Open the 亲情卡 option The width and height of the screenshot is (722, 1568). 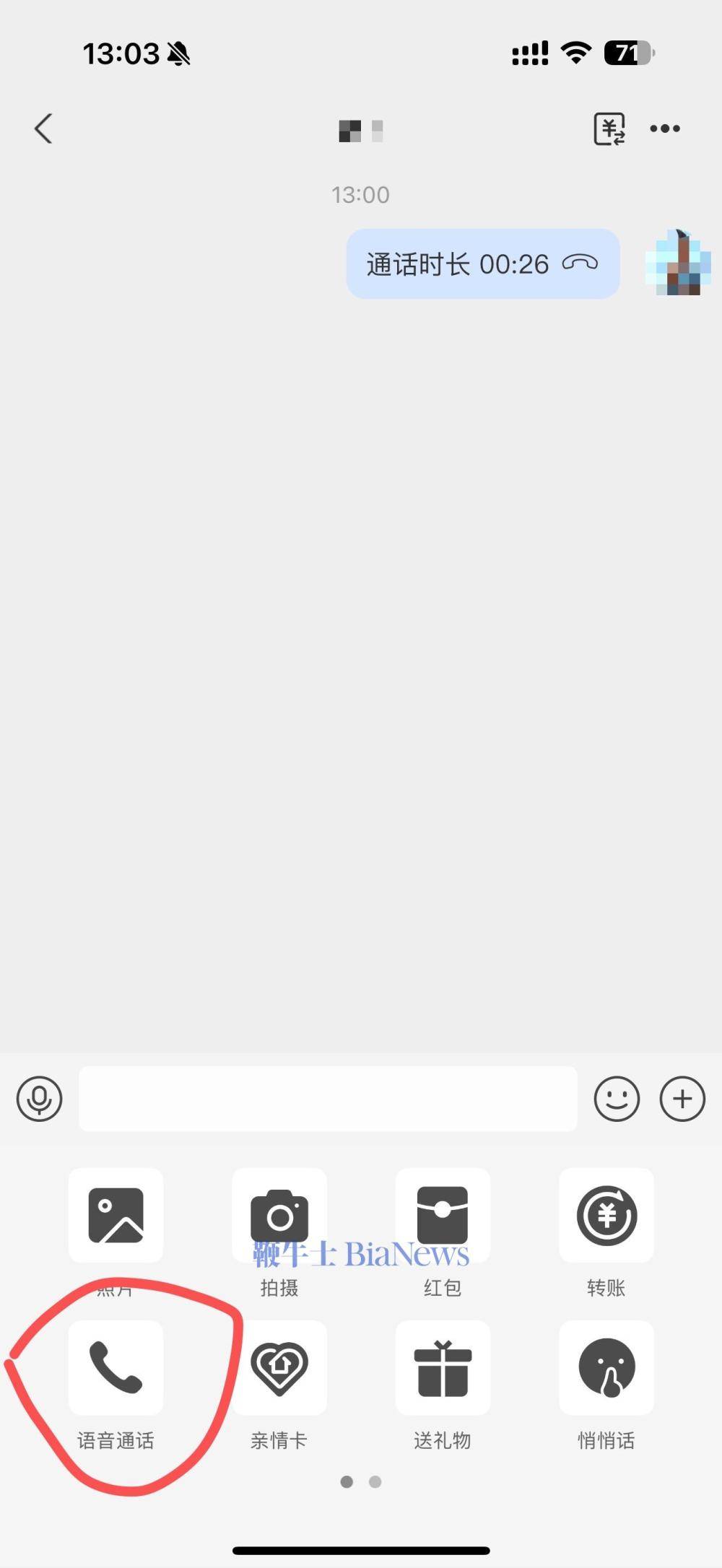(x=279, y=1367)
